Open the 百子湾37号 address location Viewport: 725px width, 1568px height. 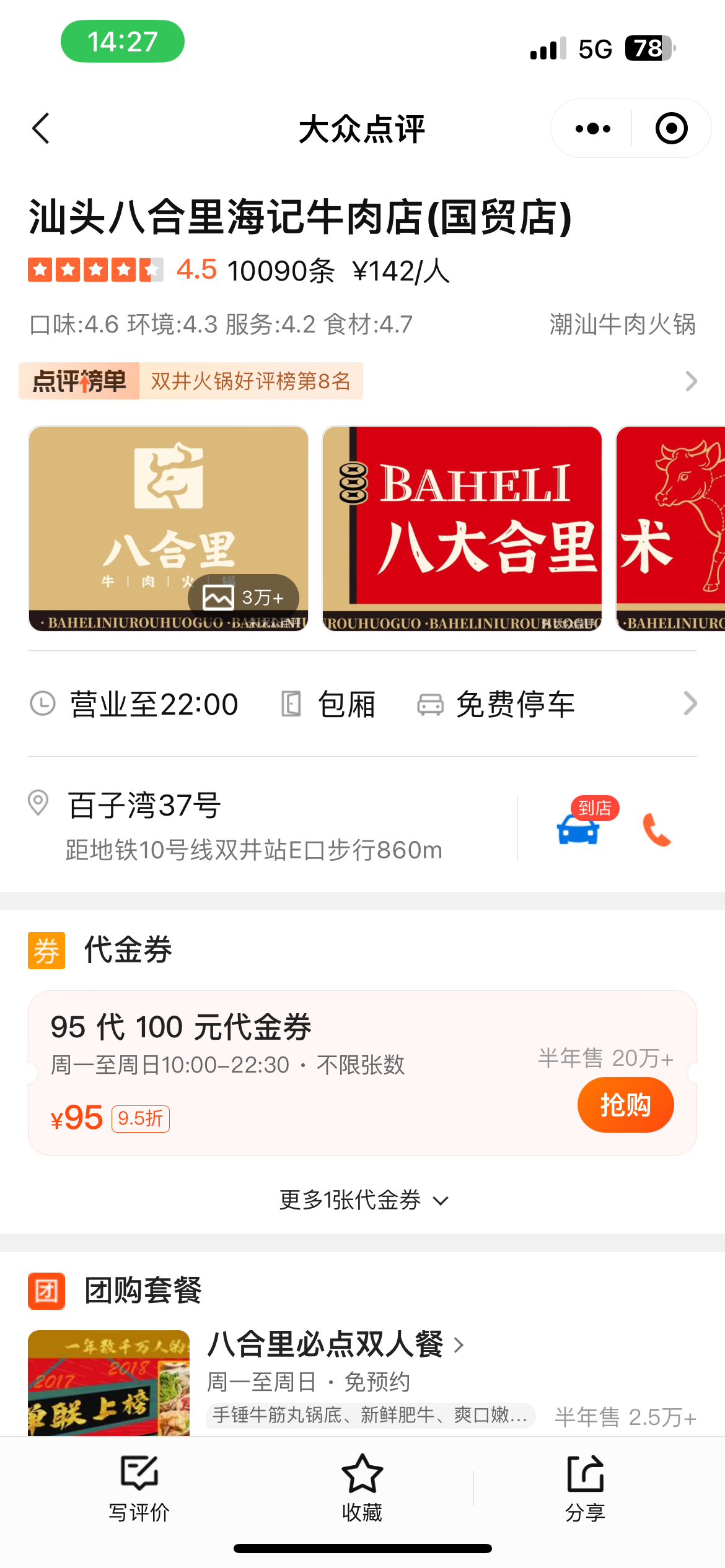254,827
